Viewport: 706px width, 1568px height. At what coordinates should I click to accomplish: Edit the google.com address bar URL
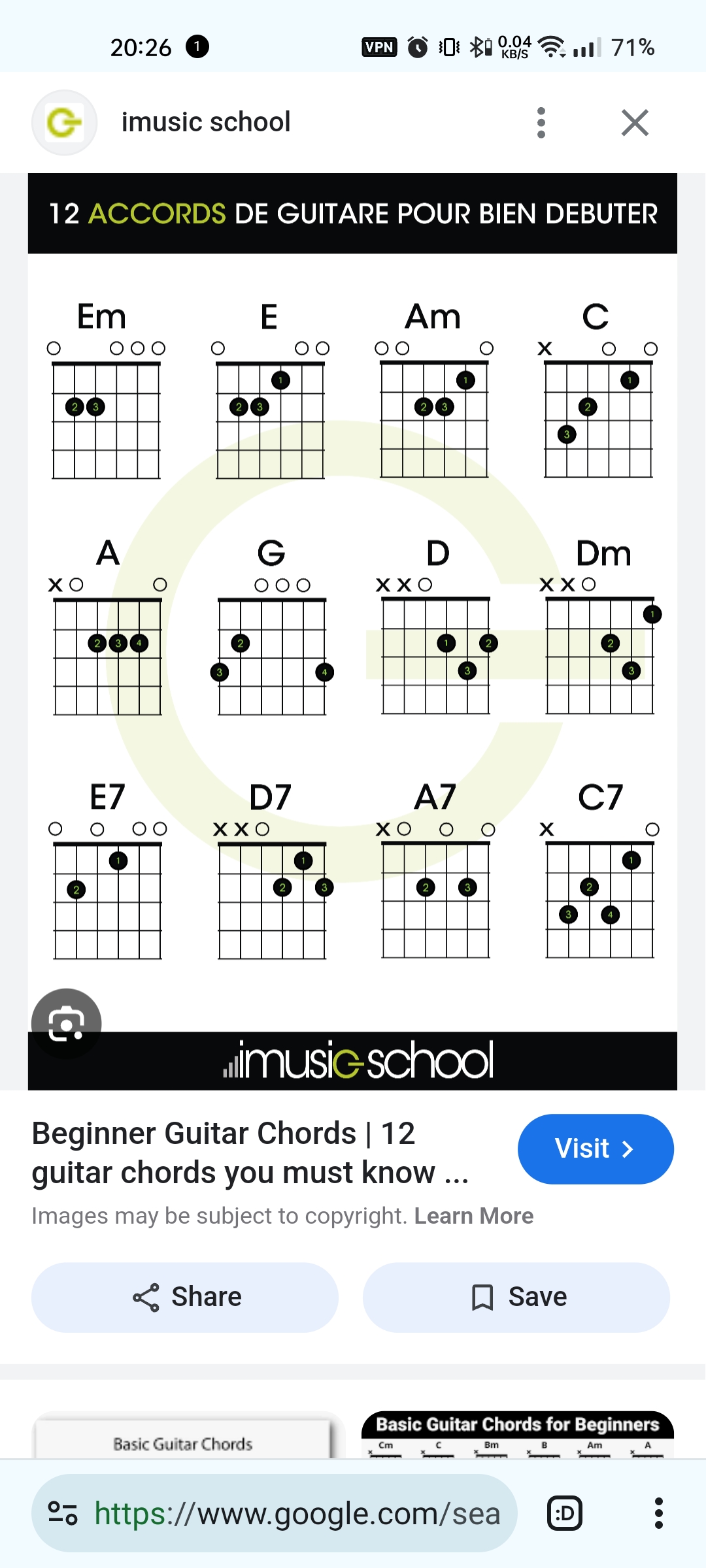pos(297,1514)
